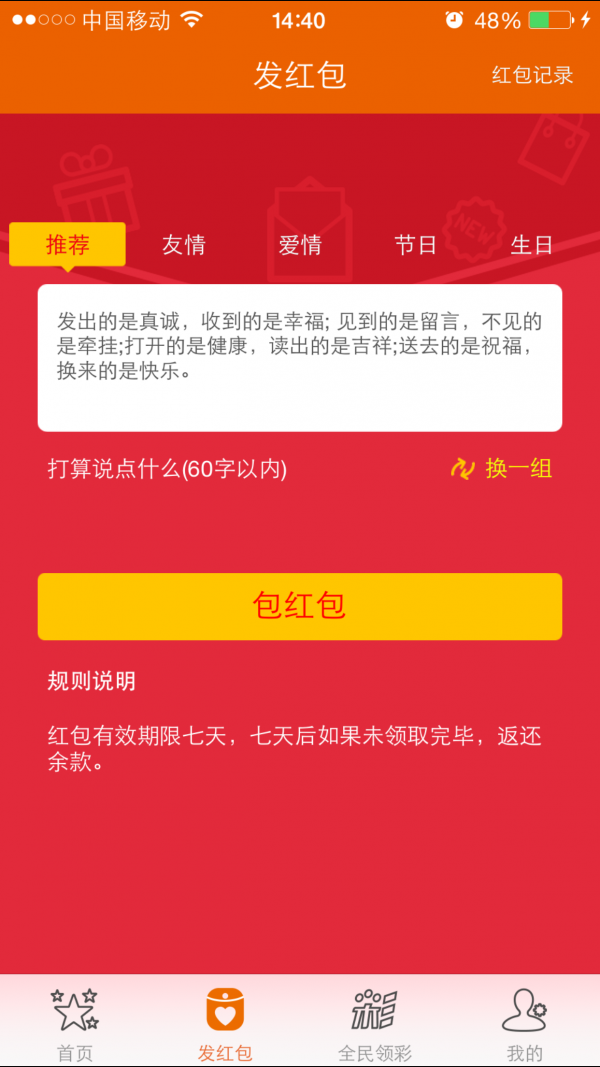Select the 推荐 category tab

(67, 244)
